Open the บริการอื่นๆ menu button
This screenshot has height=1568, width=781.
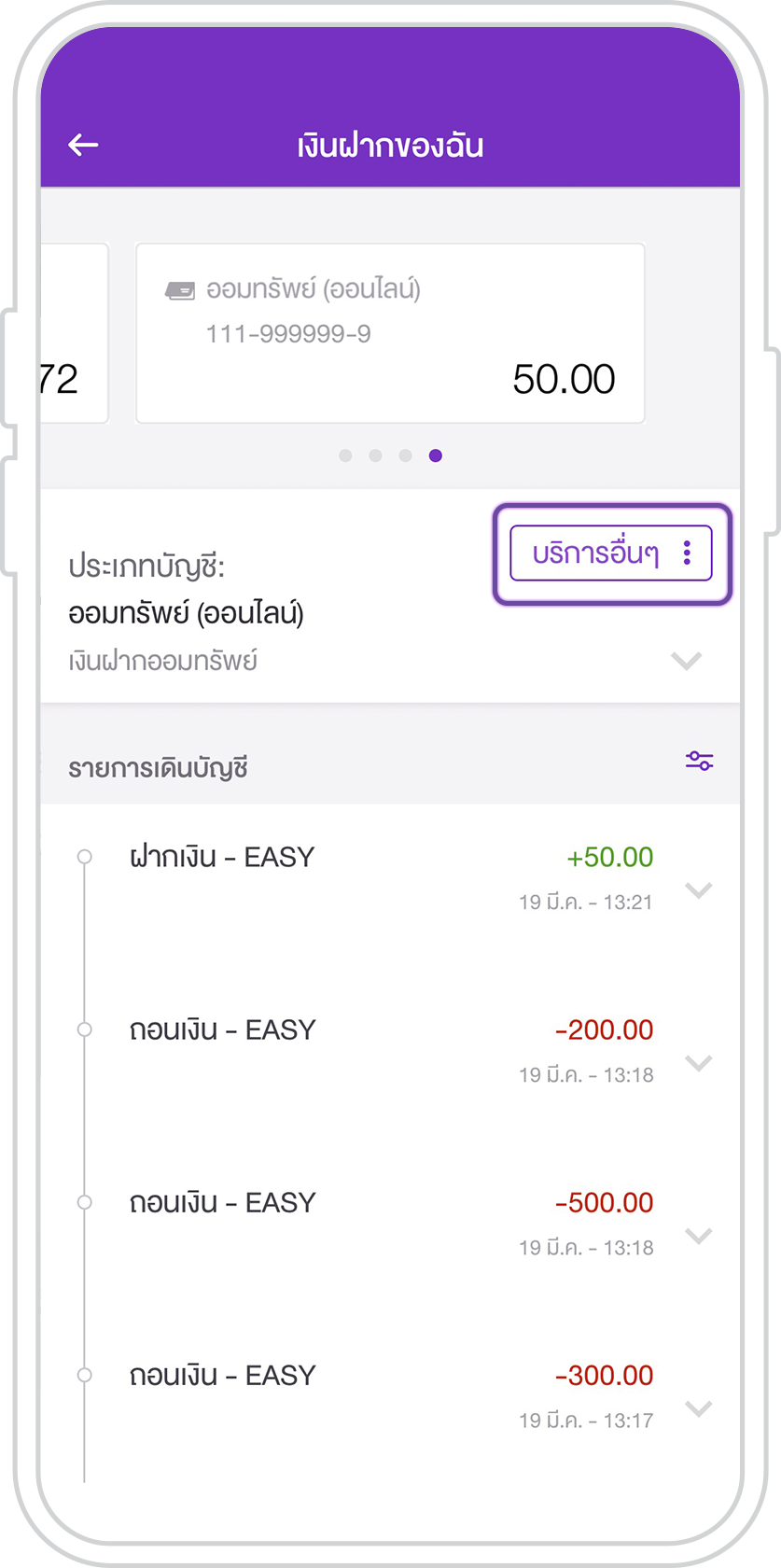click(610, 553)
